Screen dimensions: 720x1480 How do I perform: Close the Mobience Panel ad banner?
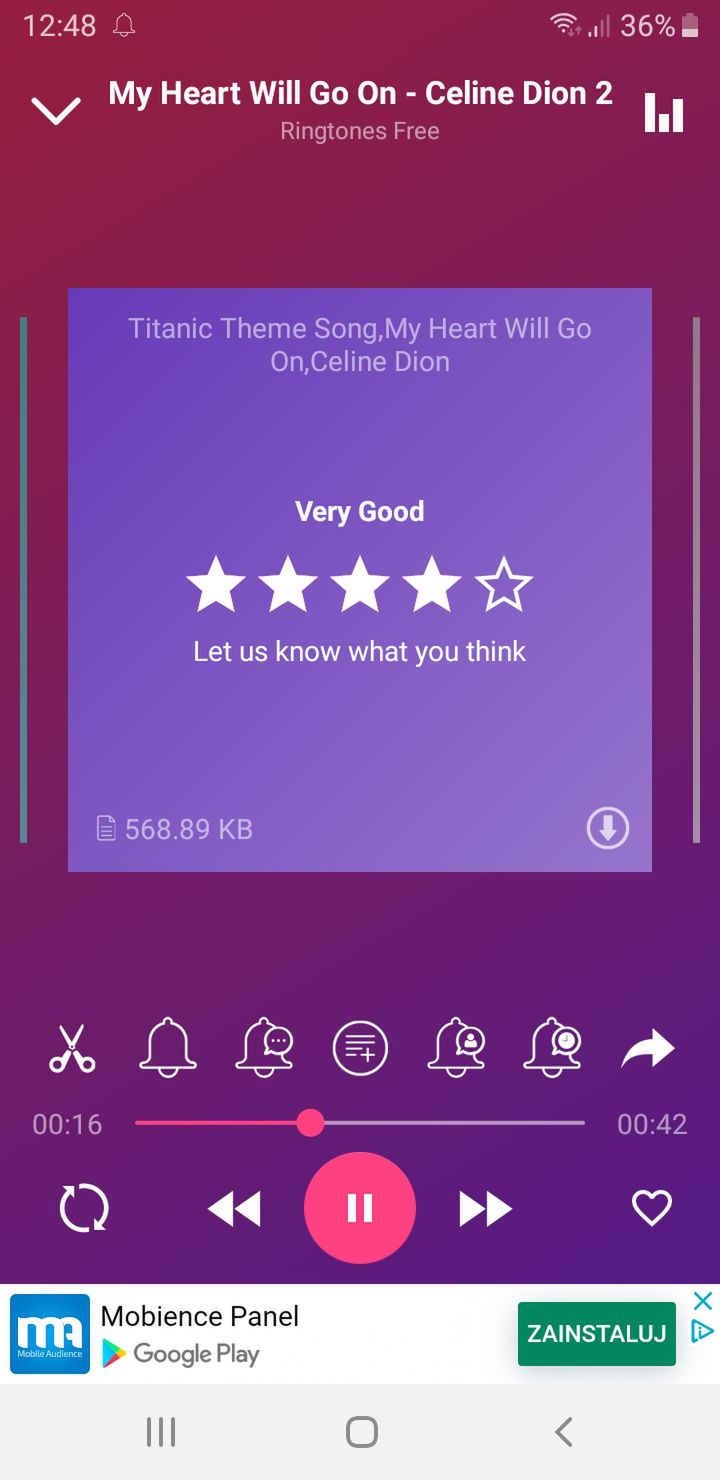[x=703, y=1301]
